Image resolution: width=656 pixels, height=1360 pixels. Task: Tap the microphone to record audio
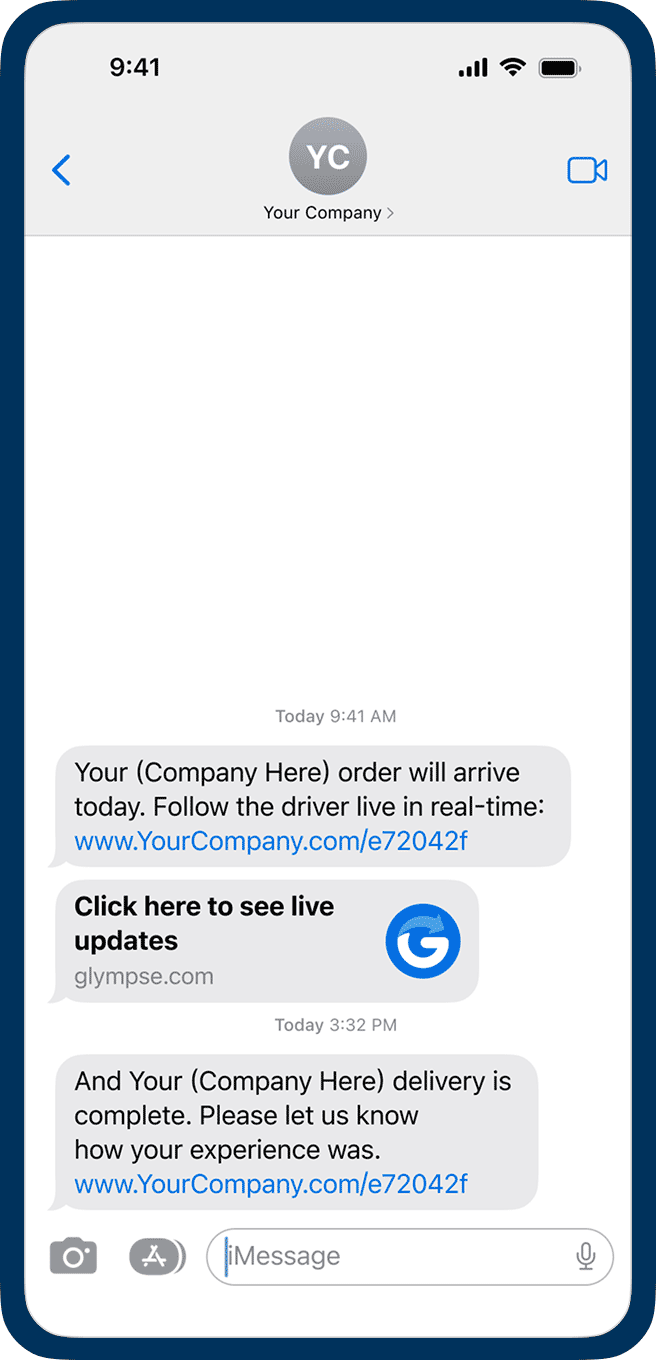tap(586, 1256)
